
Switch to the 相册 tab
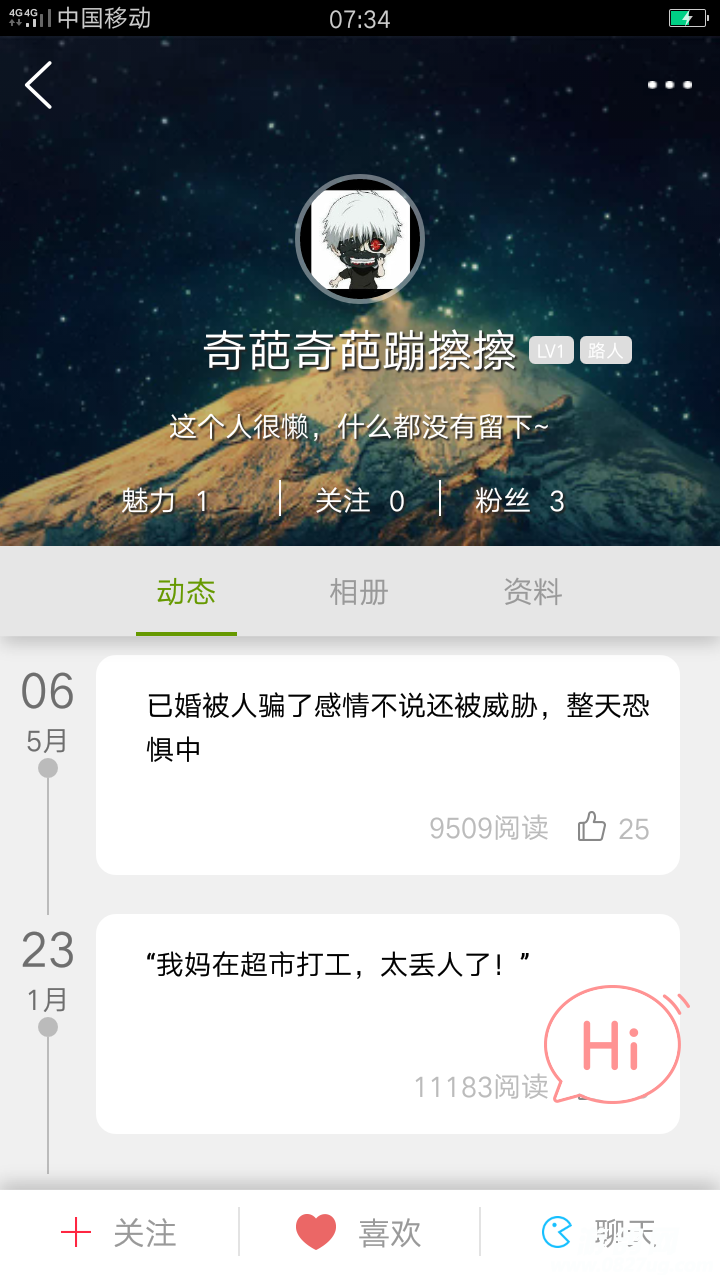click(x=359, y=592)
